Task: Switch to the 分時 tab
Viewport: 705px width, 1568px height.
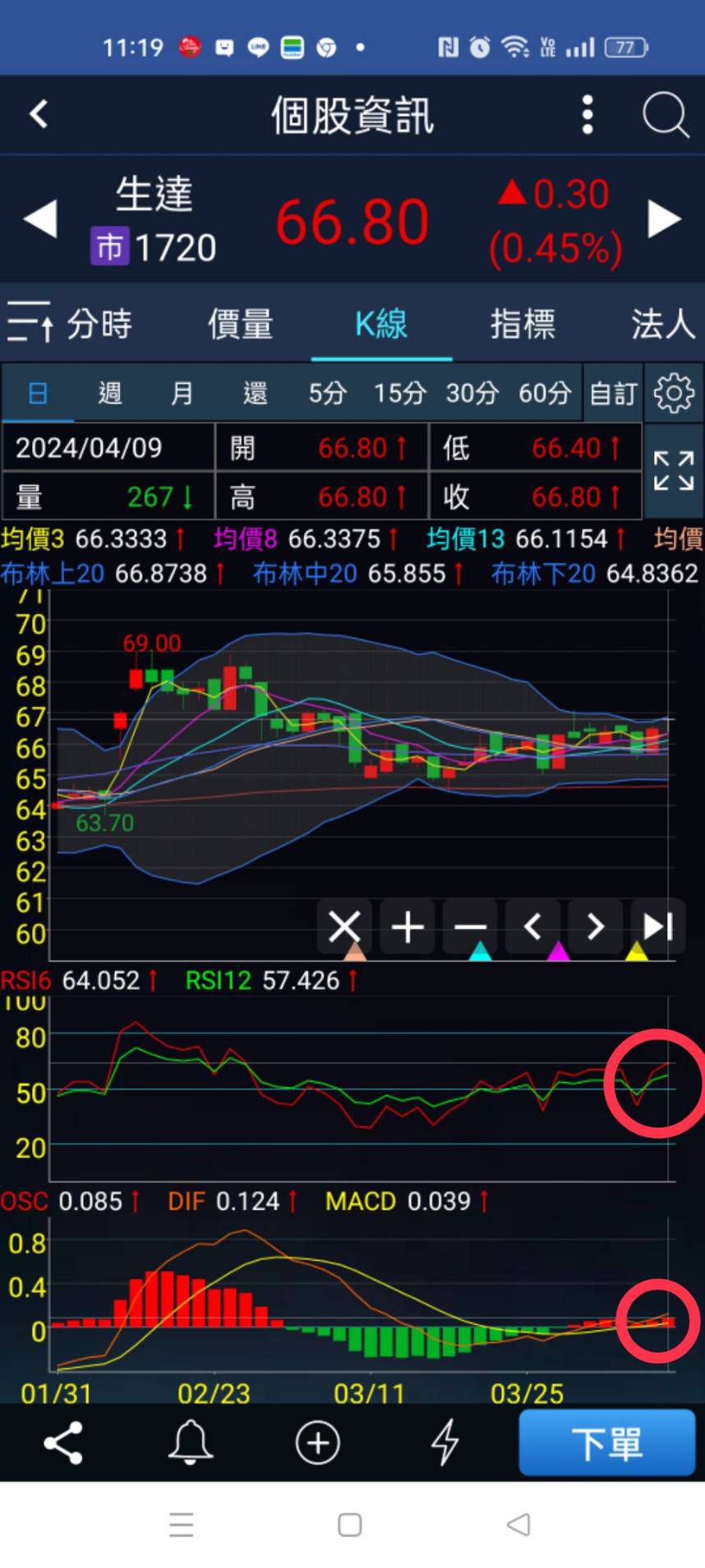Action: 70,323
